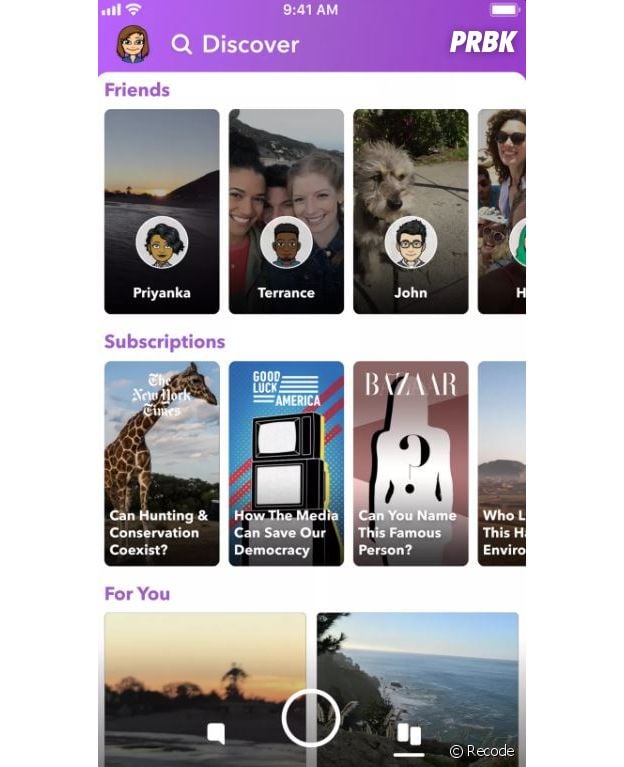This screenshot has height=767, width=624.
Task: Open Bazaar's Can You Name This Famous Person
Action: click(x=410, y=463)
